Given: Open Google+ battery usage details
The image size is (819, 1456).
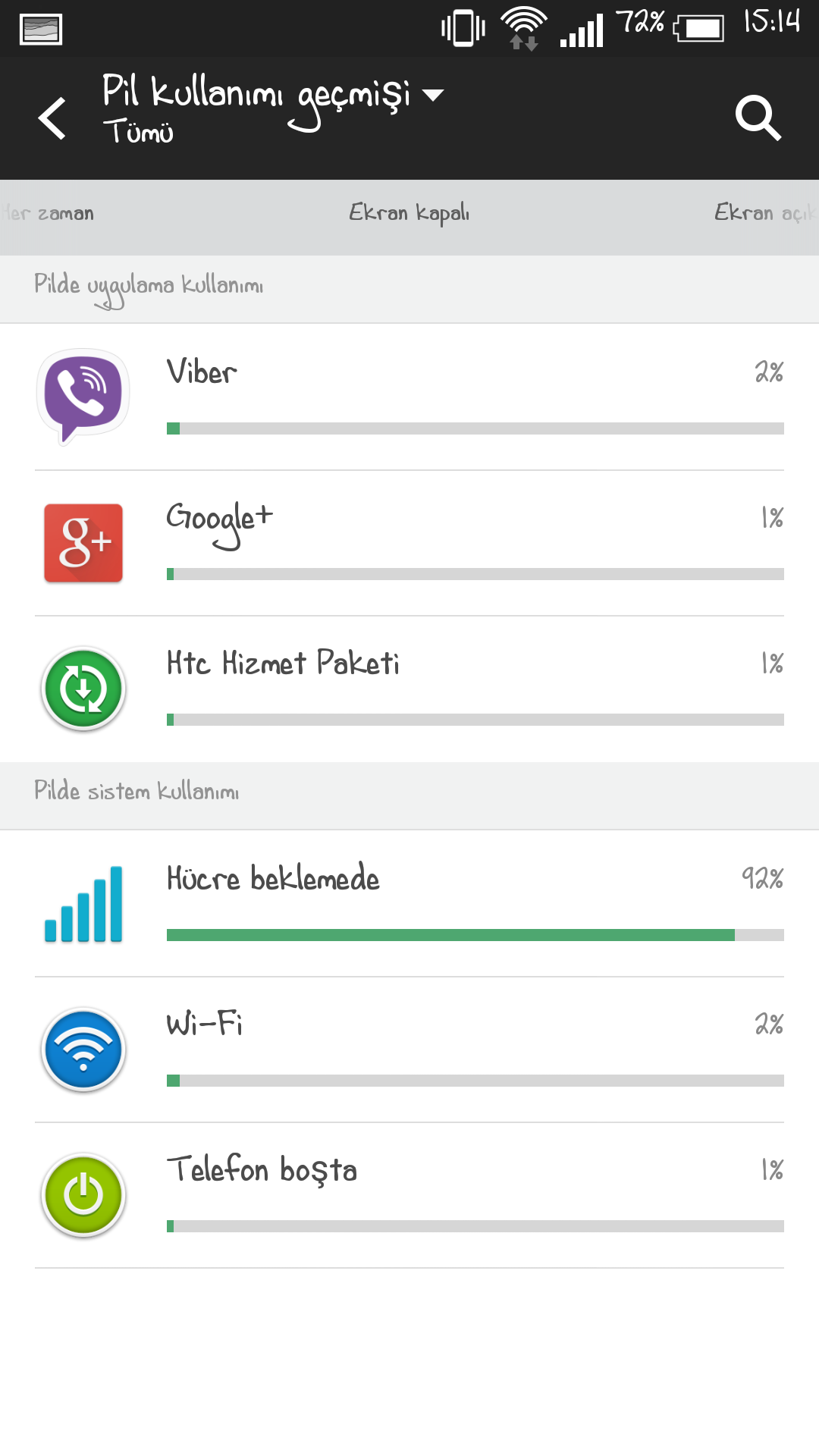Looking at the screenshot, I should click(409, 543).
